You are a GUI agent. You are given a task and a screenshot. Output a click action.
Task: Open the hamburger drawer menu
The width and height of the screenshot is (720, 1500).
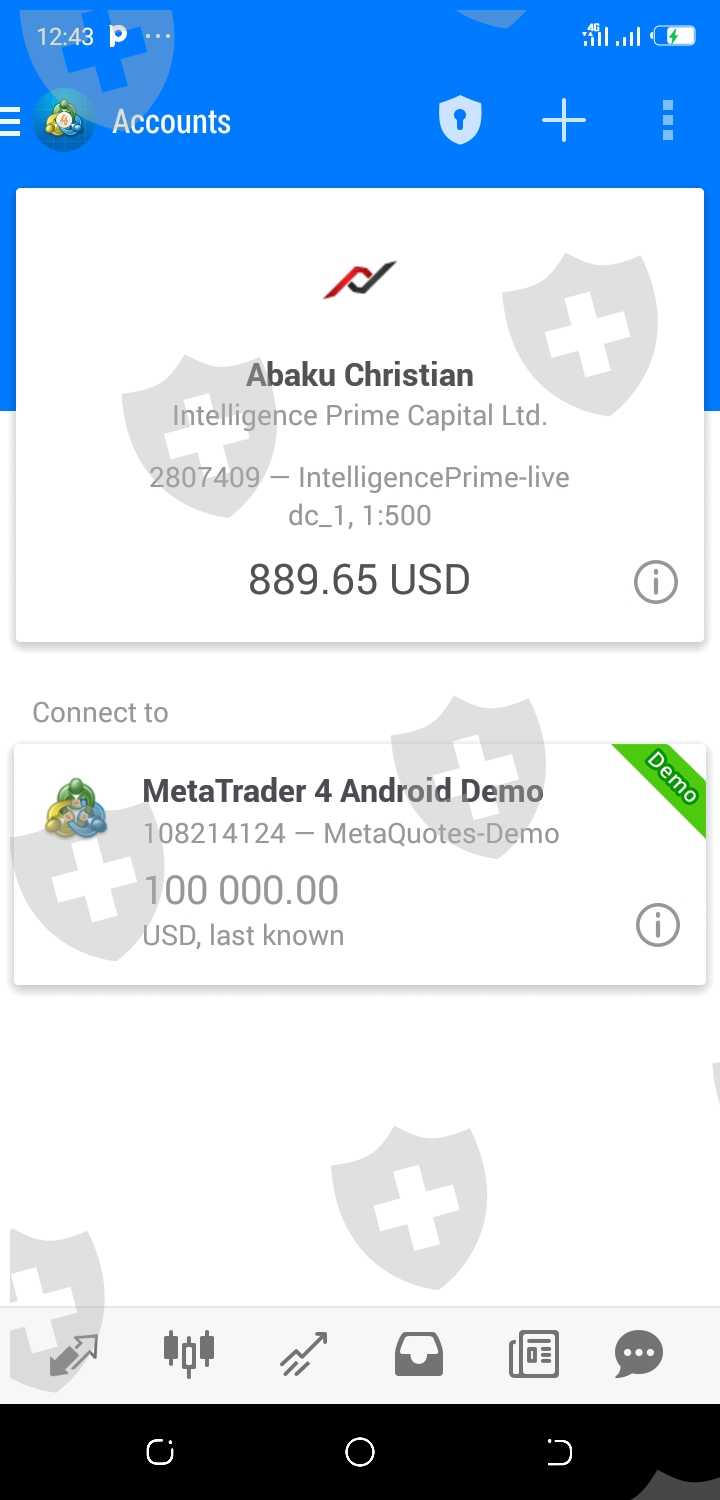10,121
